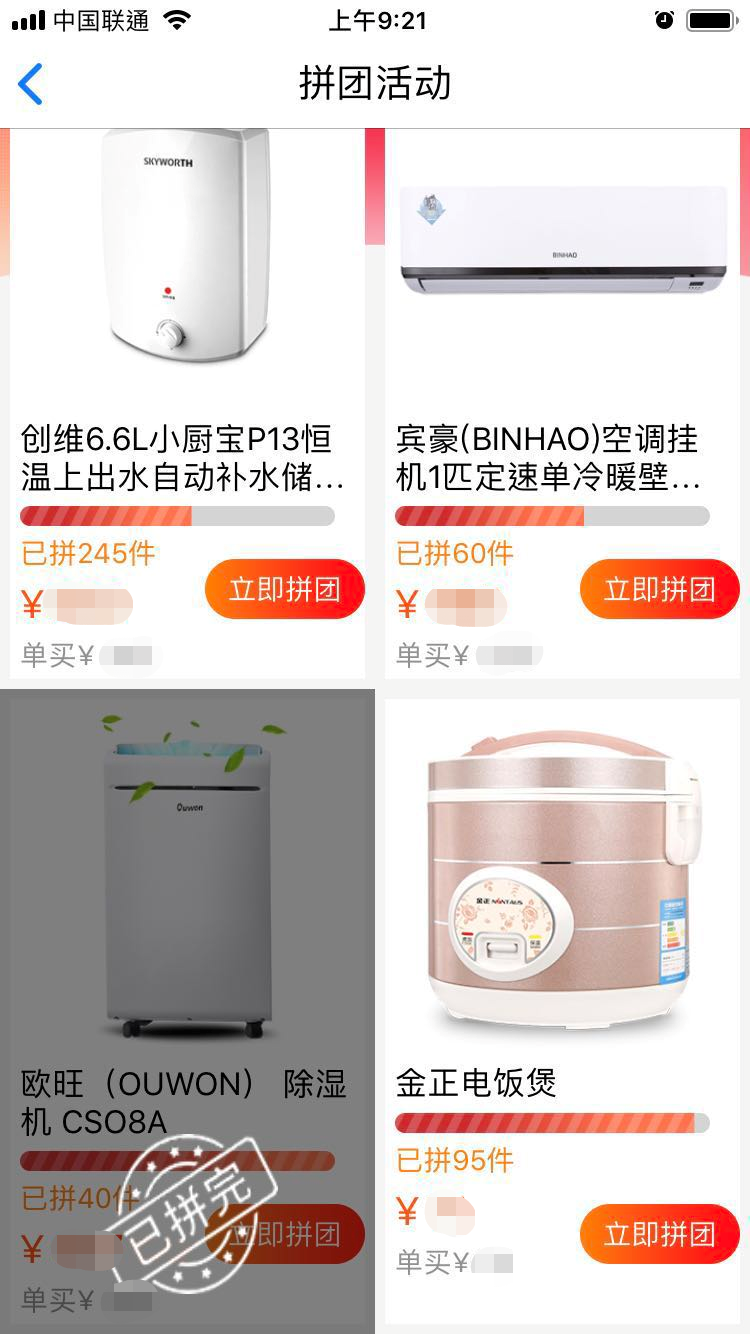Image resolution: width=750 pixels, height=1334 pixels.
Task: View the 宾豪(BINHAO)空调挂机 product card
Action: point(561,300)
